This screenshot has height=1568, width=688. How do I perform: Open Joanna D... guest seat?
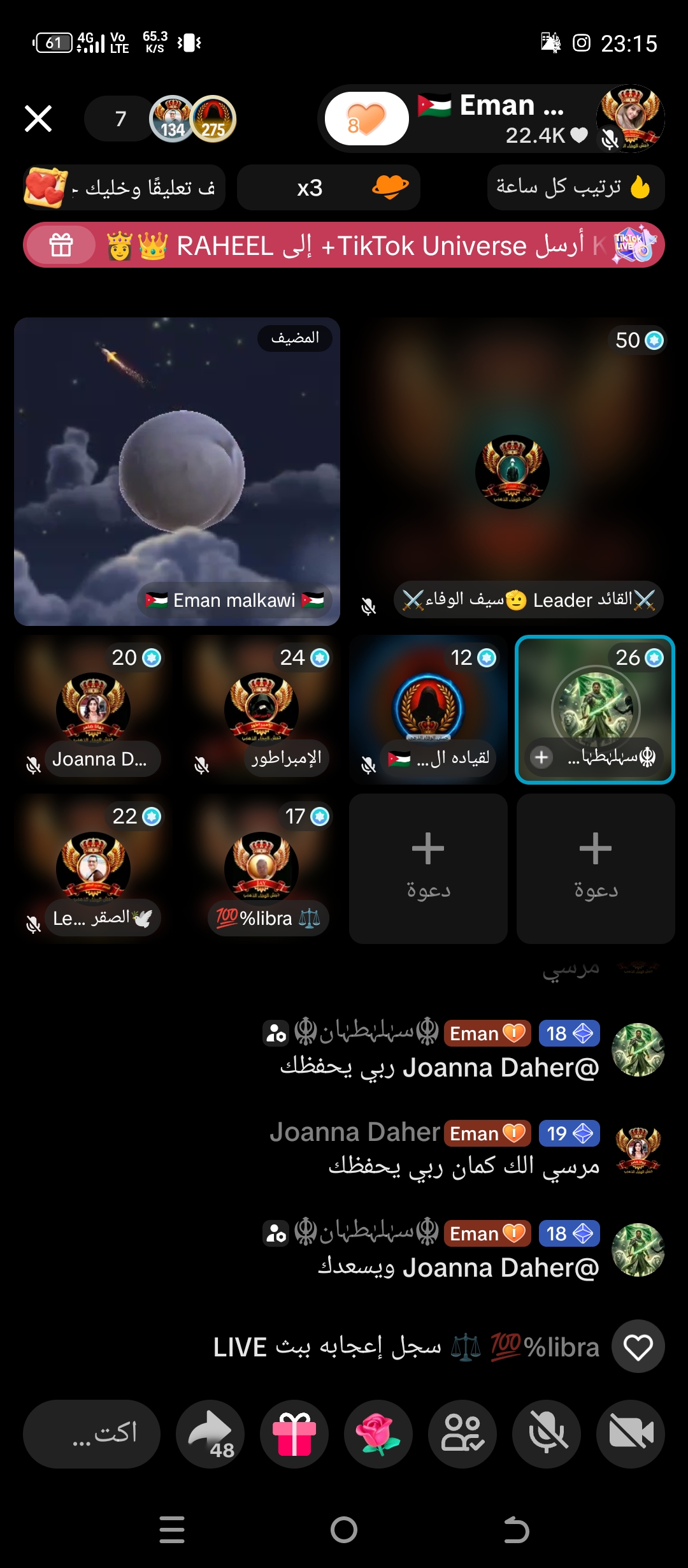tap(93, 709)
